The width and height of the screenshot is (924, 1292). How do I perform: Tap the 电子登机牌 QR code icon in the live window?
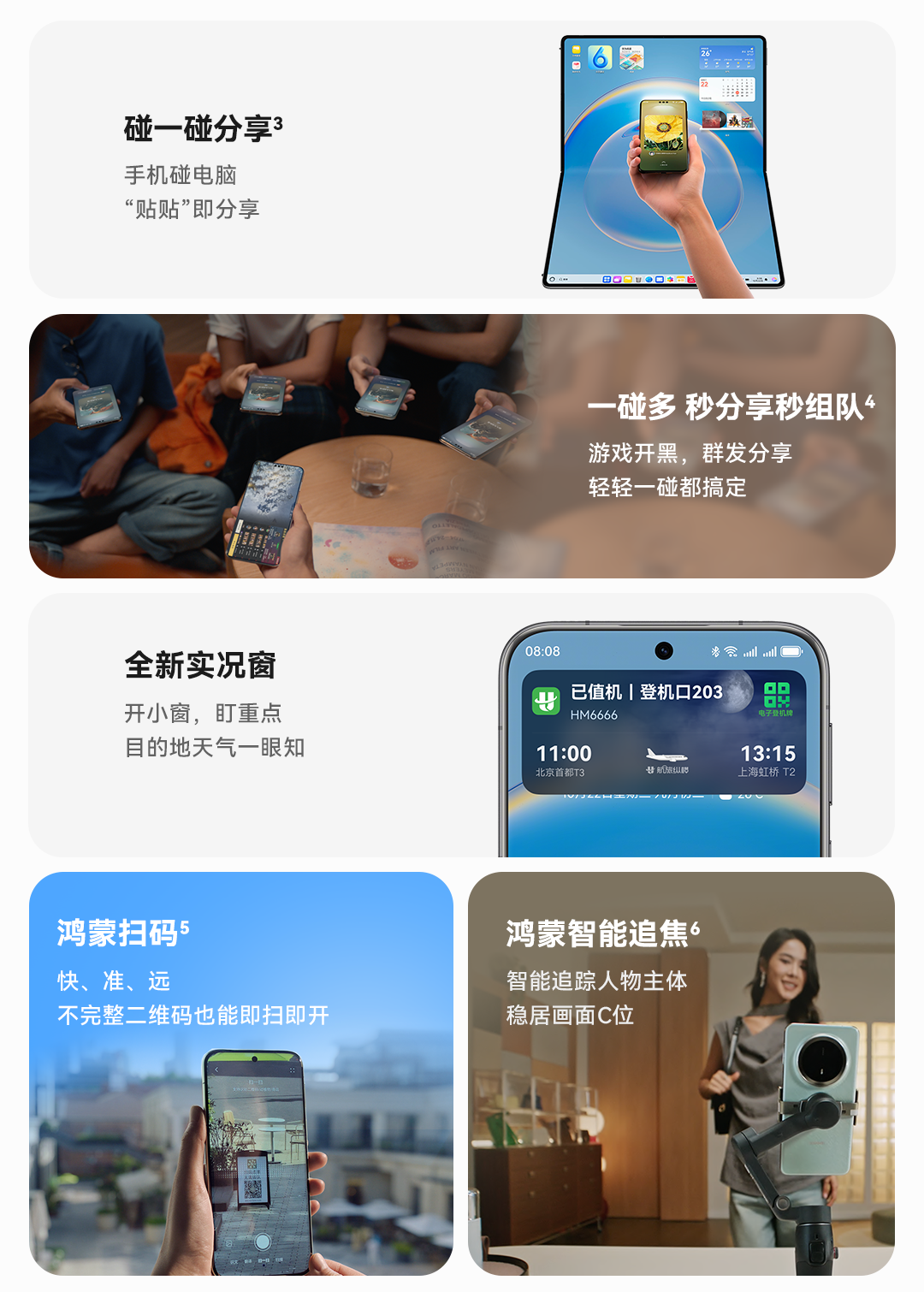point(777,696)
